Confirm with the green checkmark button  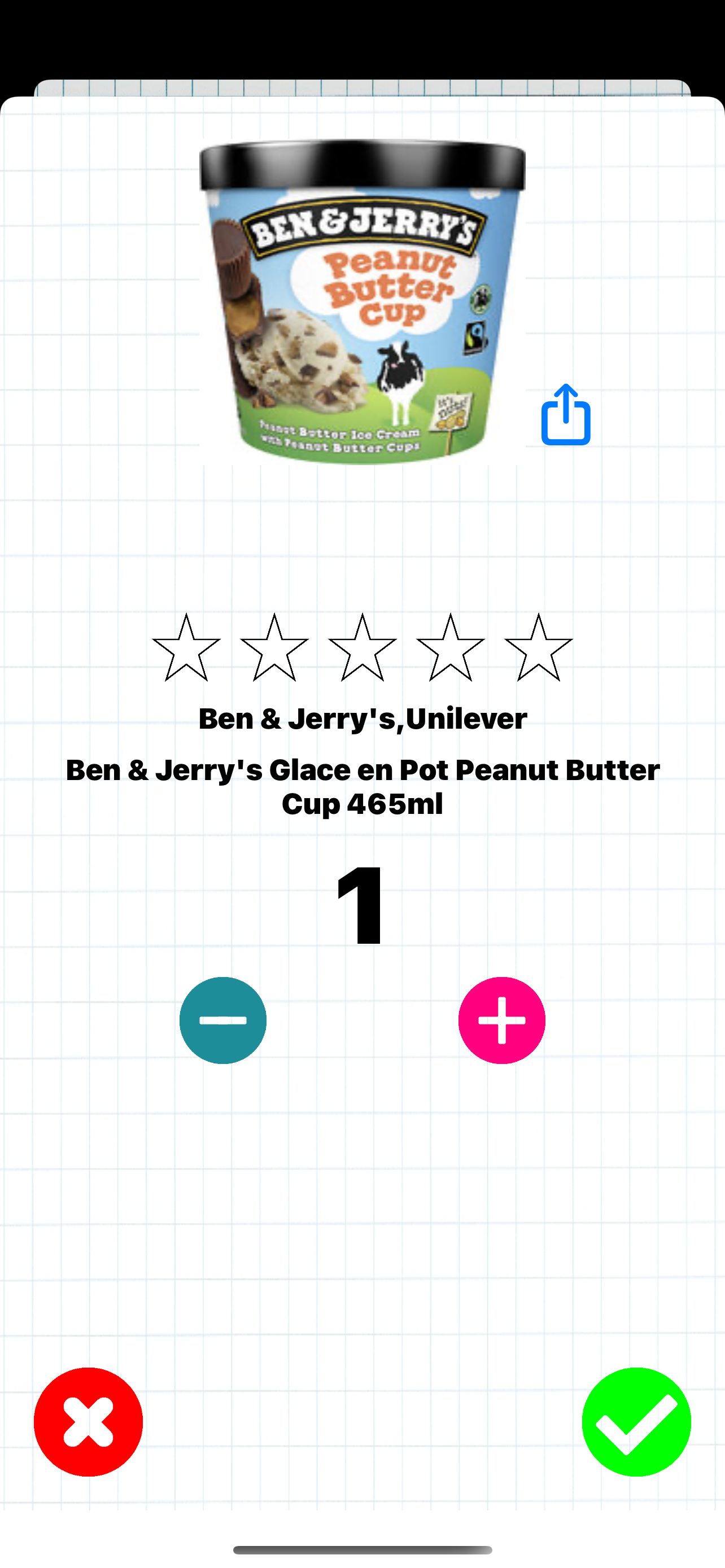pos(636,1422)
